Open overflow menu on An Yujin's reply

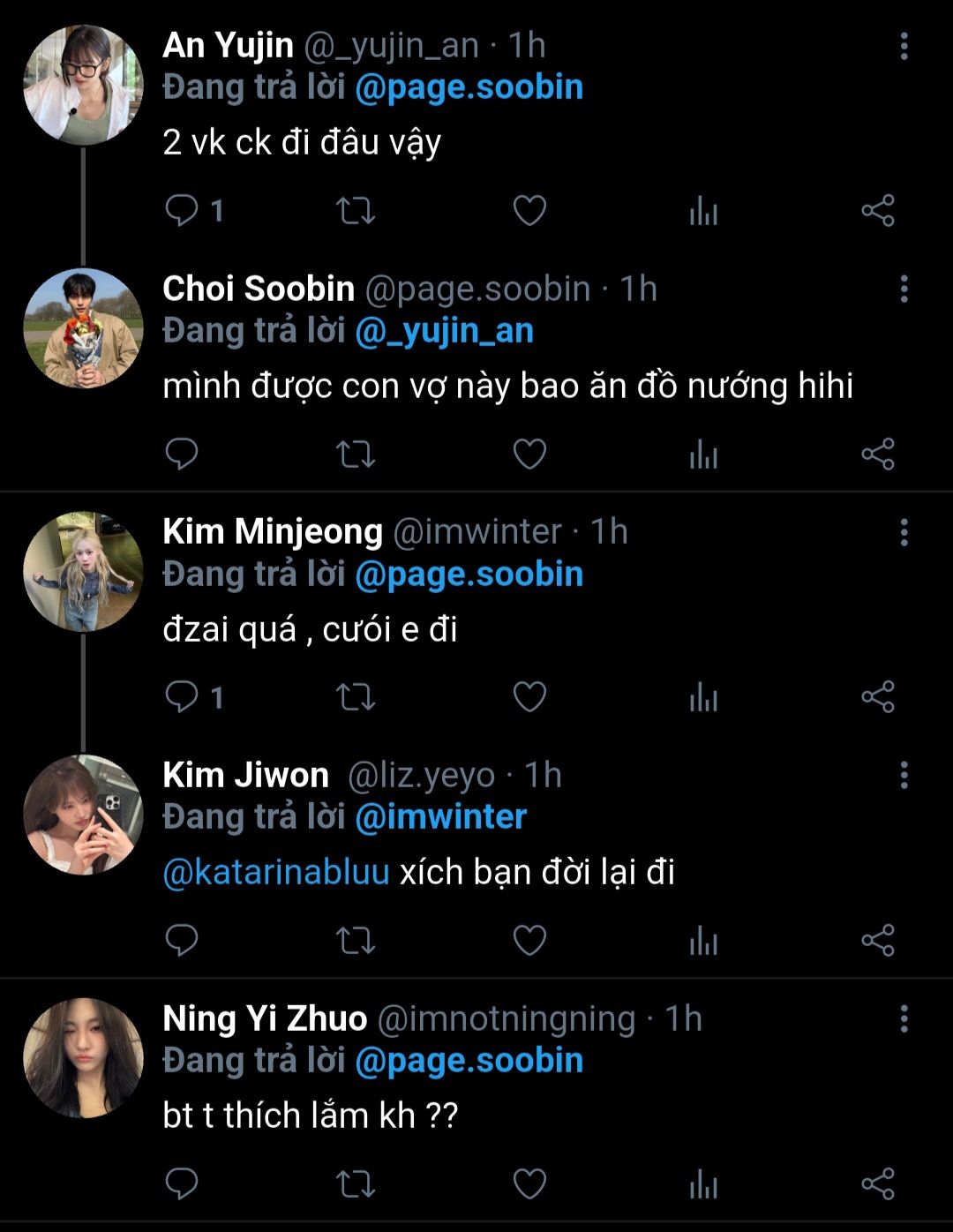pos(904,47)
